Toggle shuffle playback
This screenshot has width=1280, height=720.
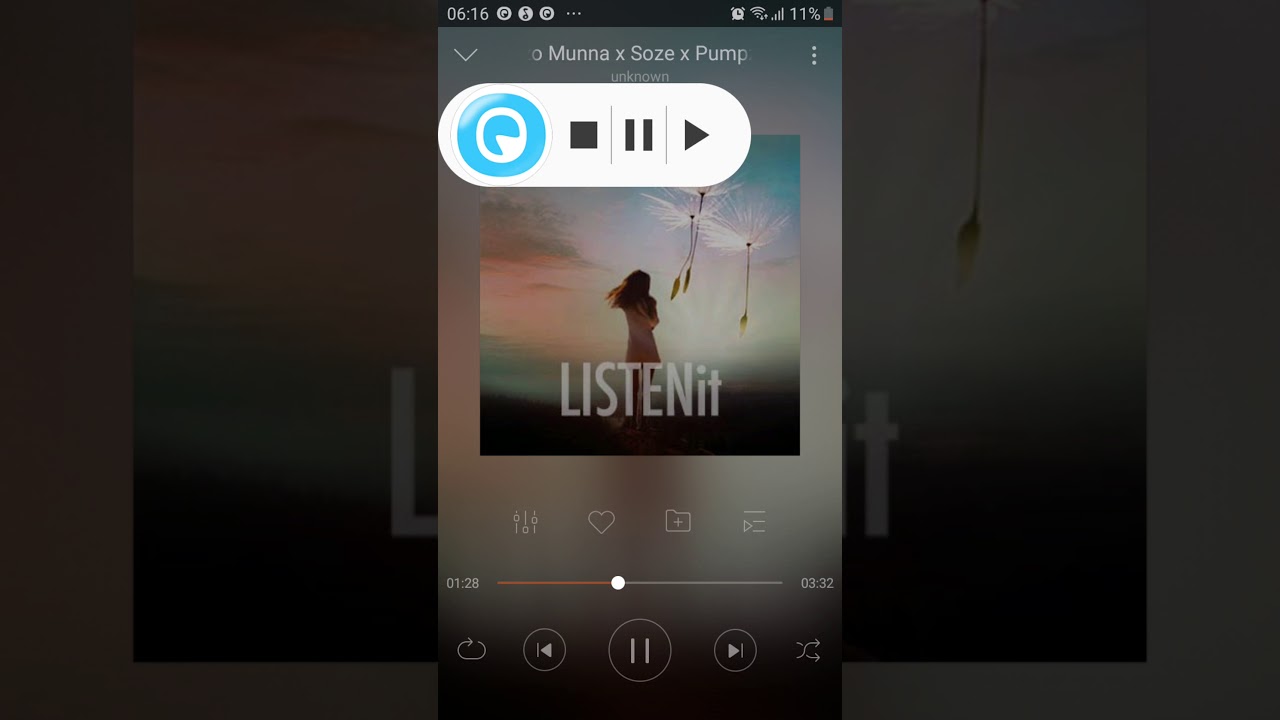click(808, 651)
